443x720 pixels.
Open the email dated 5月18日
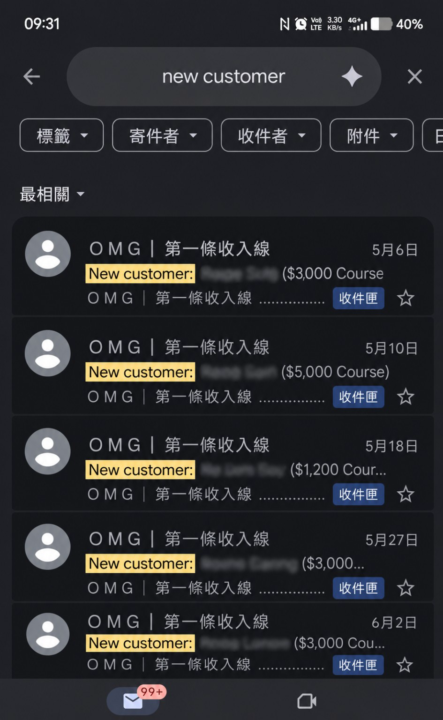coord(223,464)
